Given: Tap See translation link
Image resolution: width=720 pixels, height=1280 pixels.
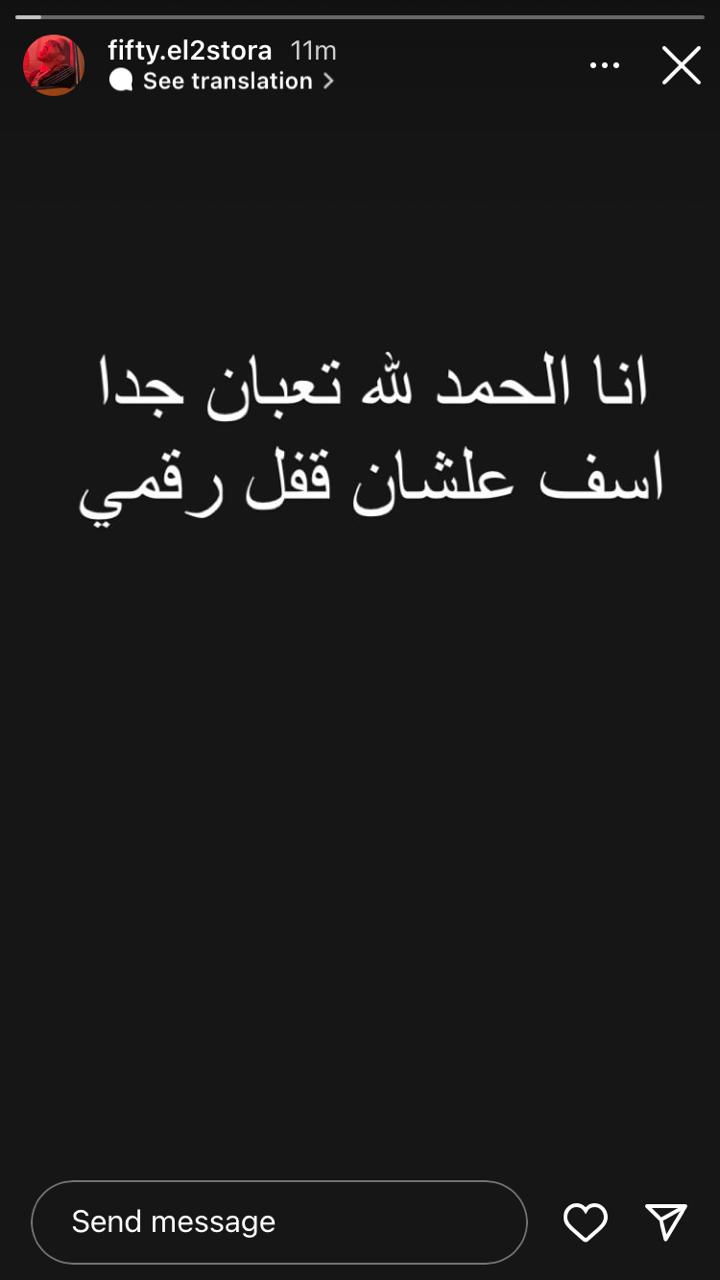Looking at the screenshot, I should [x=227, y=81].
